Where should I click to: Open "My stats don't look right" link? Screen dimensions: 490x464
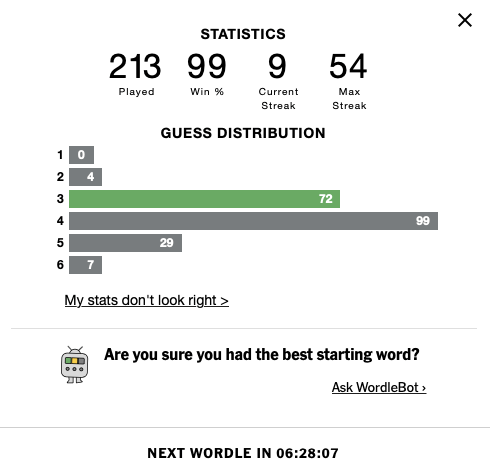(x=147, y=300)
